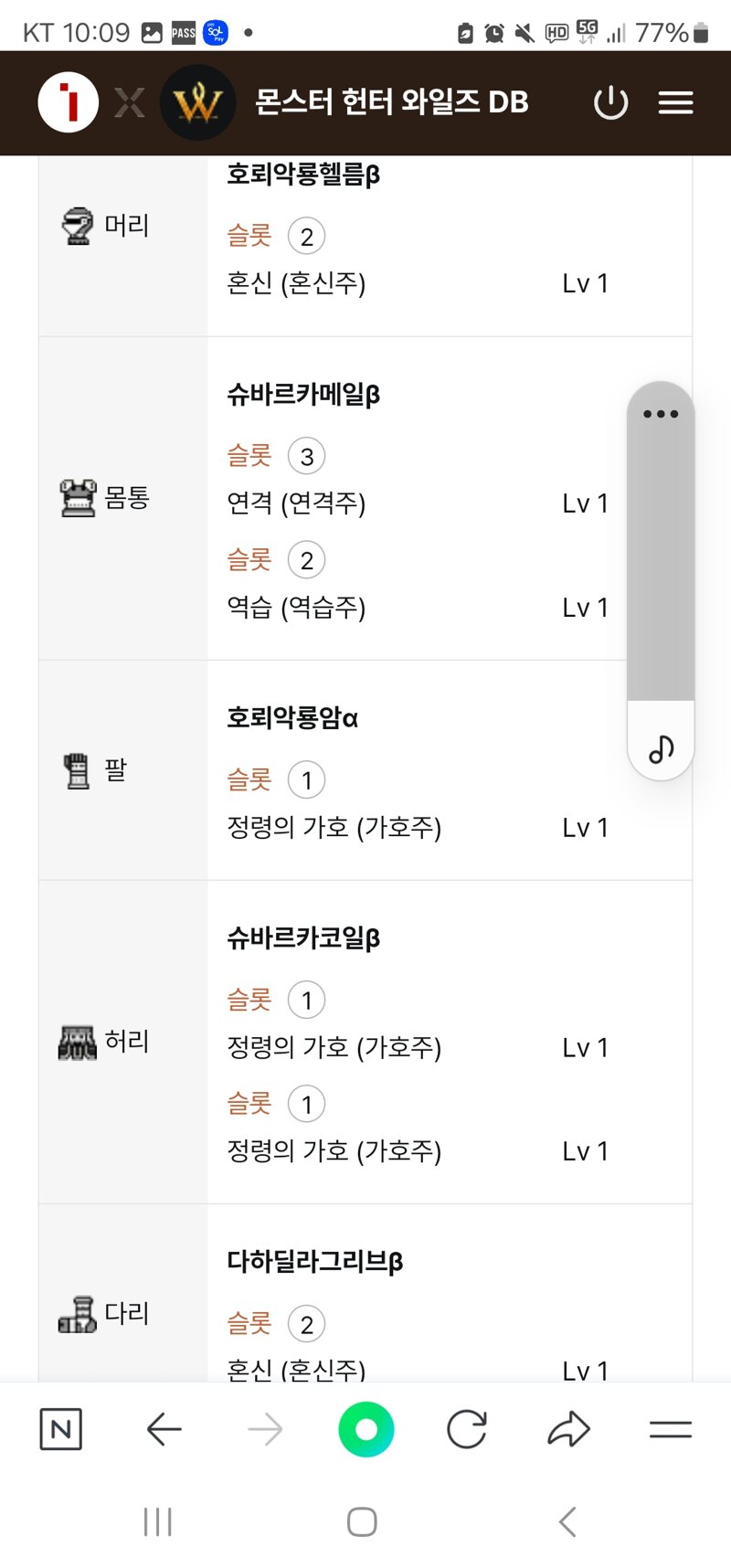Open the Inven logo home link
This screenshot has height=1568, width=731.
pos(69,102)
